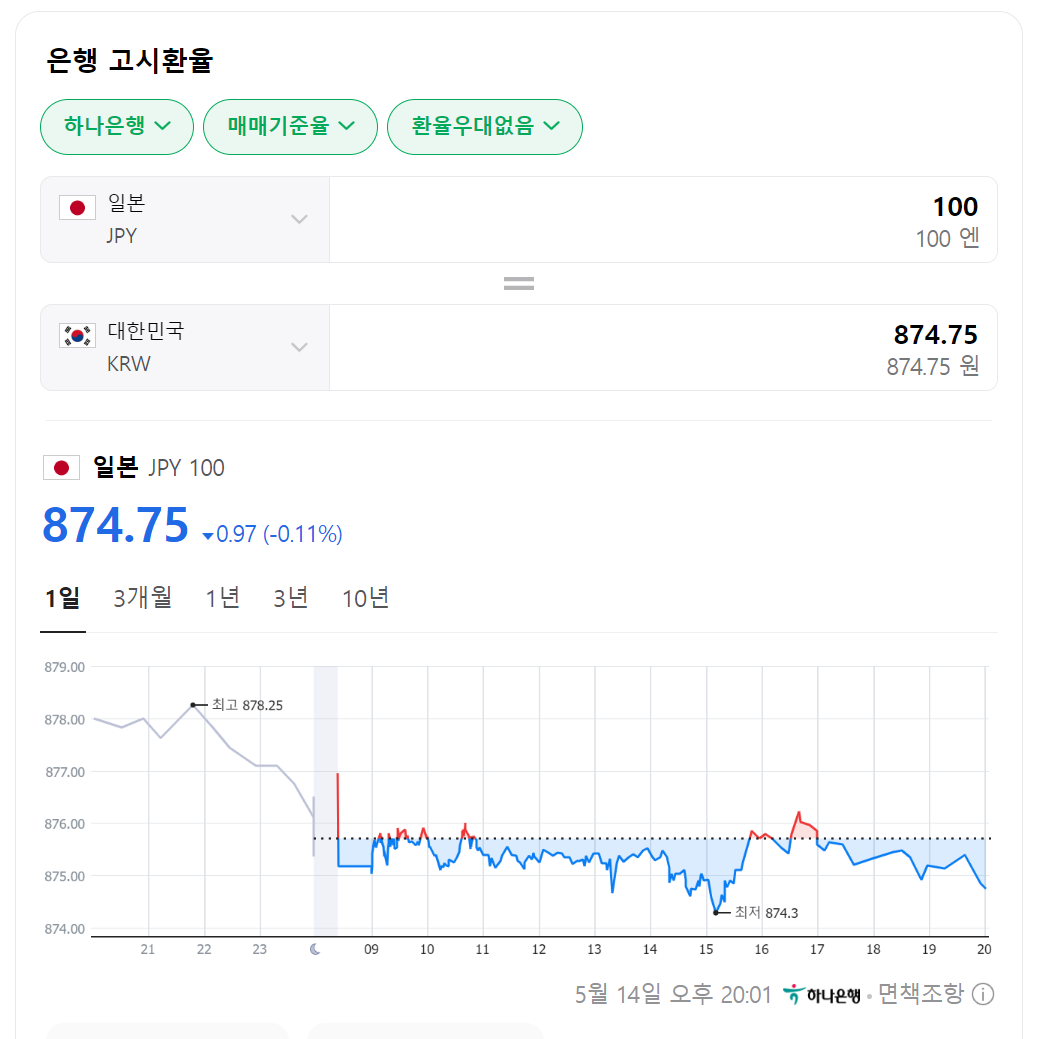The width and height of the screenshot is (1050, 1039).
Task: Open the 환율우대없음 preference dropdown
Action: click(x=484, y=127)
